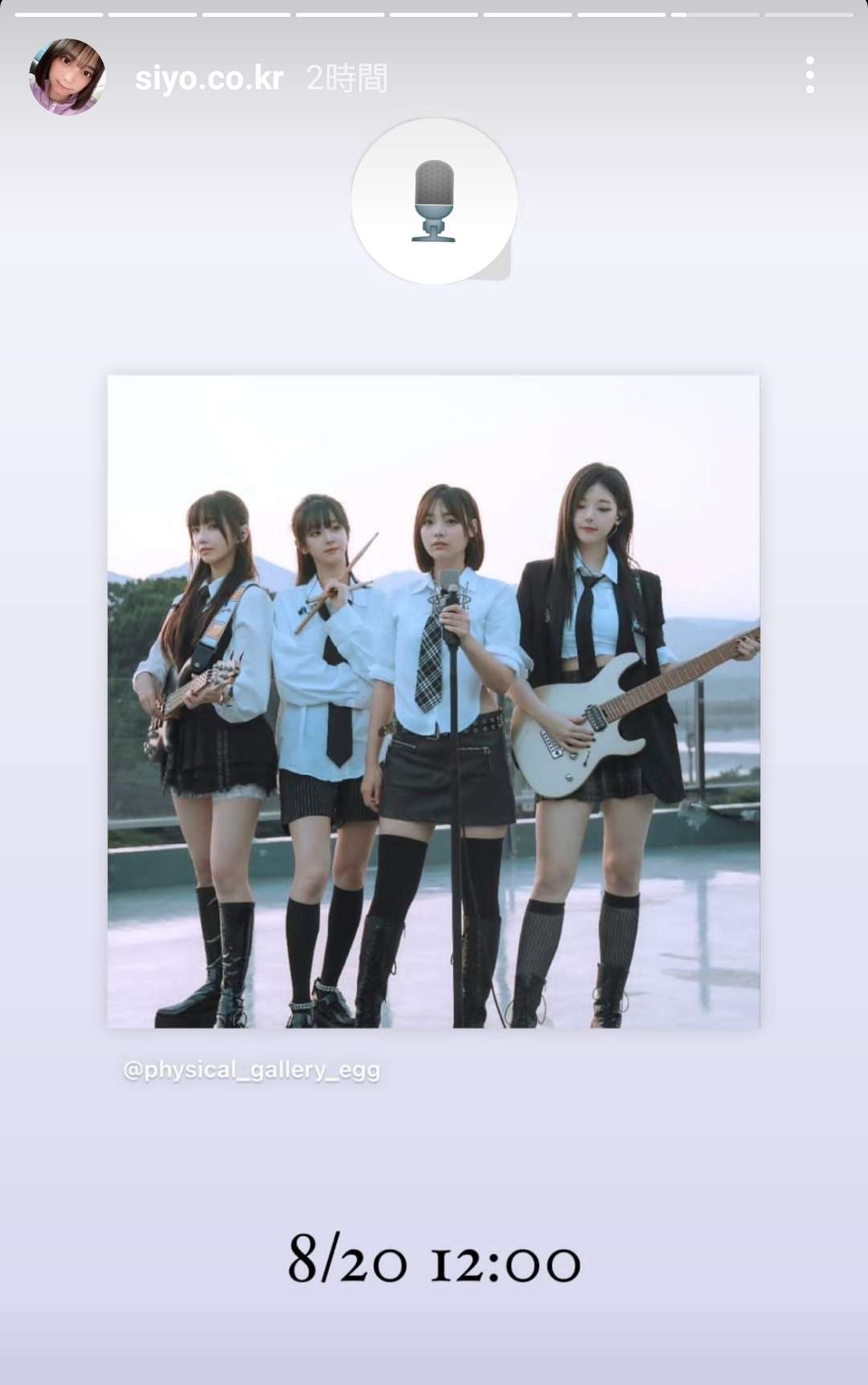Open siyo.co.kr profile picture
This screenshot has height=1385, width=868.
[x=68, y=77]
